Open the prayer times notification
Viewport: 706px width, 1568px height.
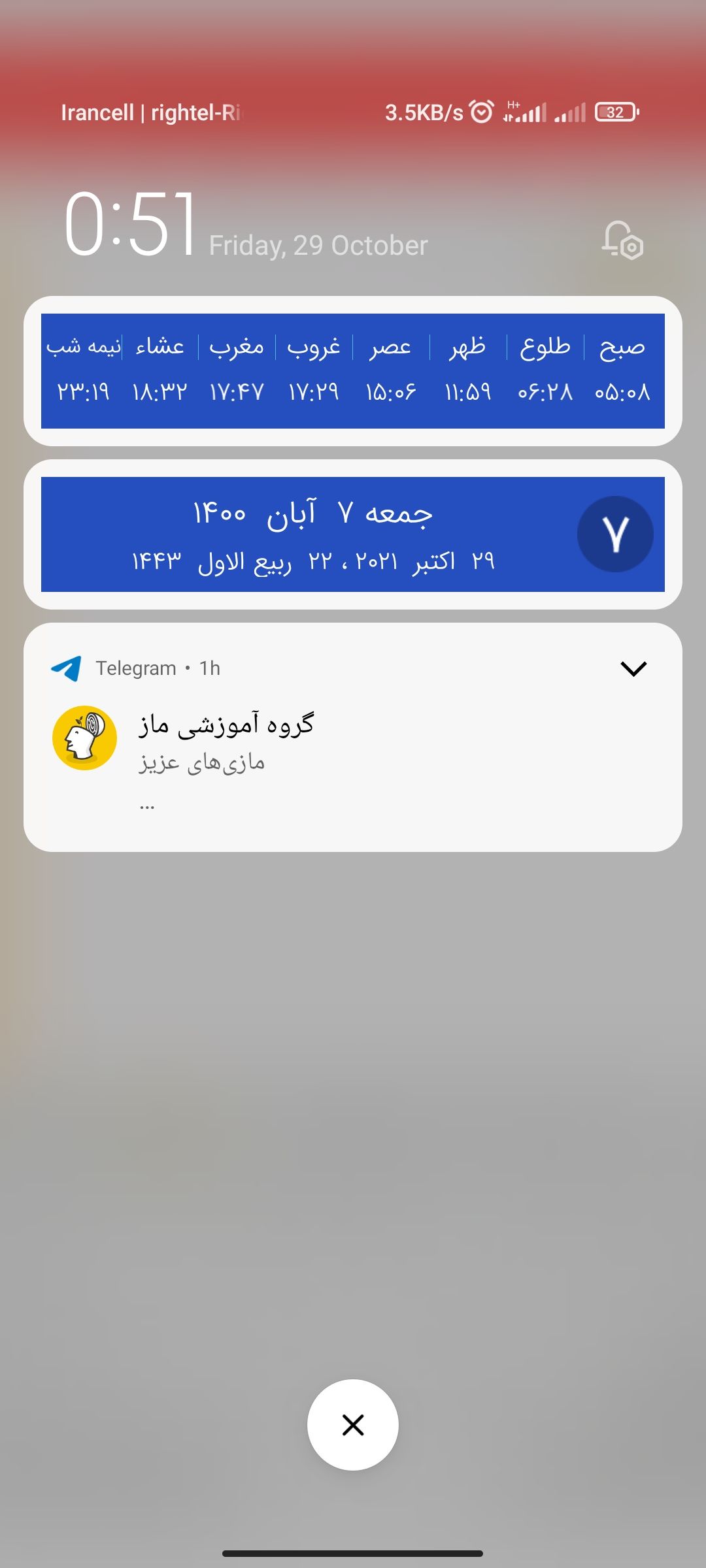pos(353,371)
